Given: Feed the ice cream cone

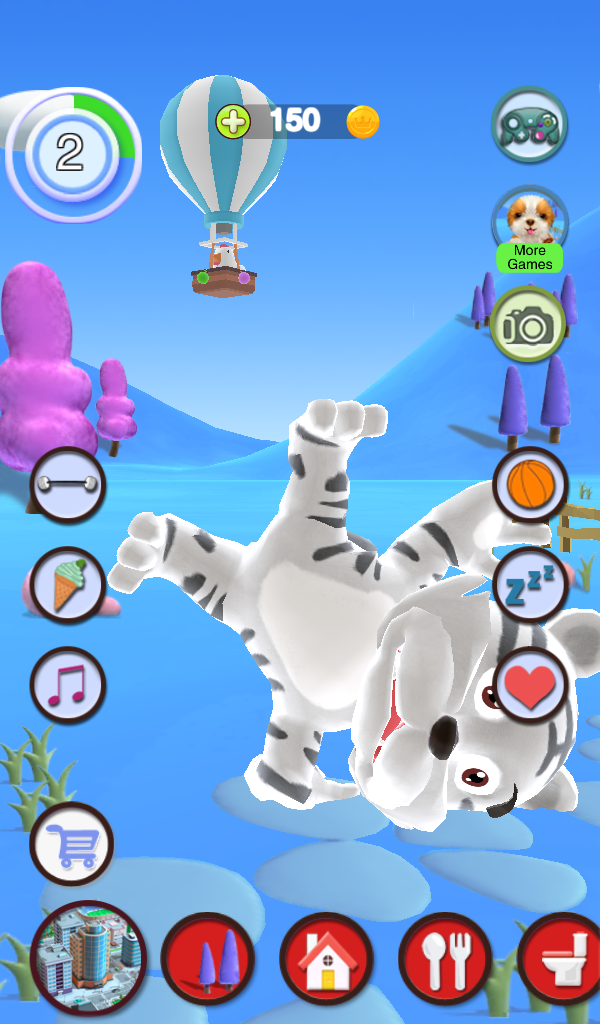Looking at the screenshot, I should [x=67, y=584].
